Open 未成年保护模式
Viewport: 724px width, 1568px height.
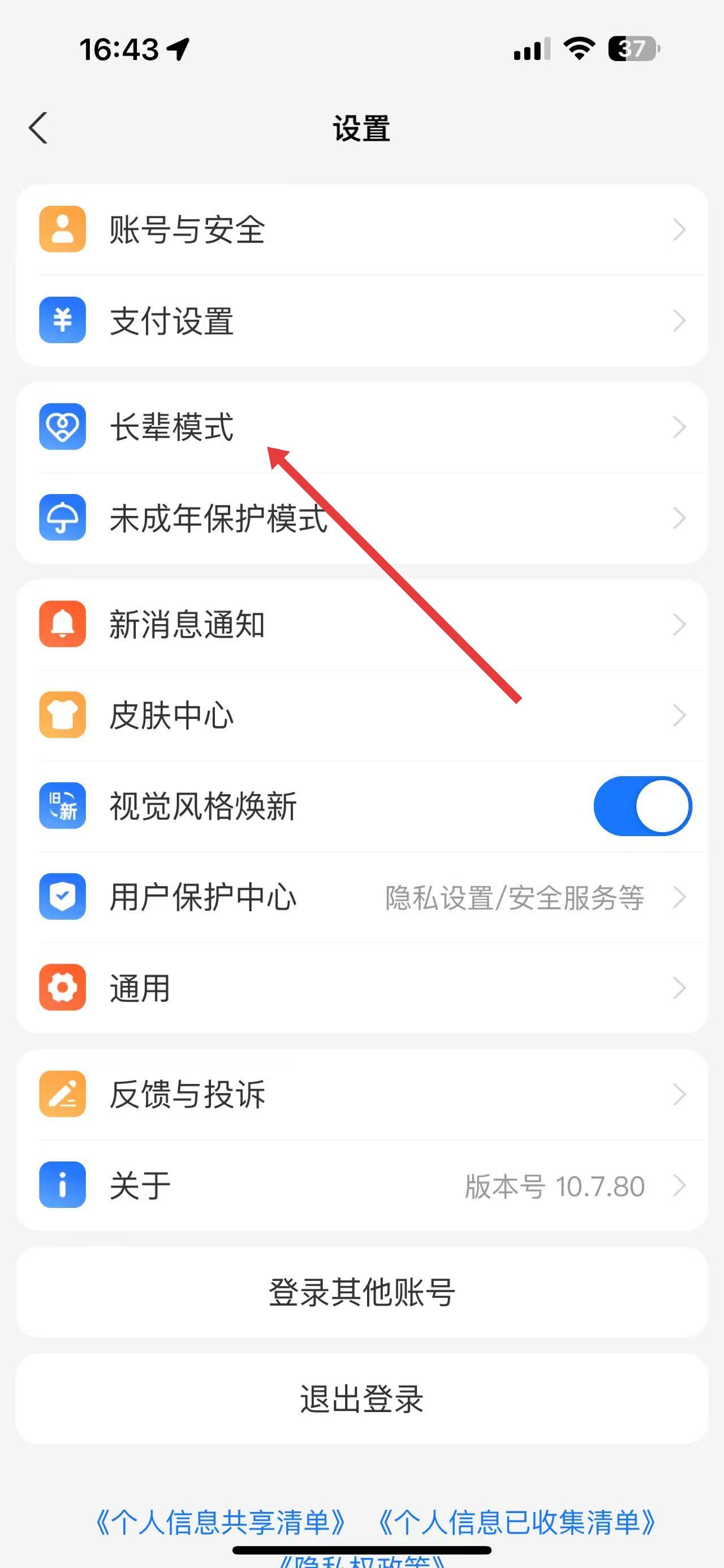tap(361, 518)
